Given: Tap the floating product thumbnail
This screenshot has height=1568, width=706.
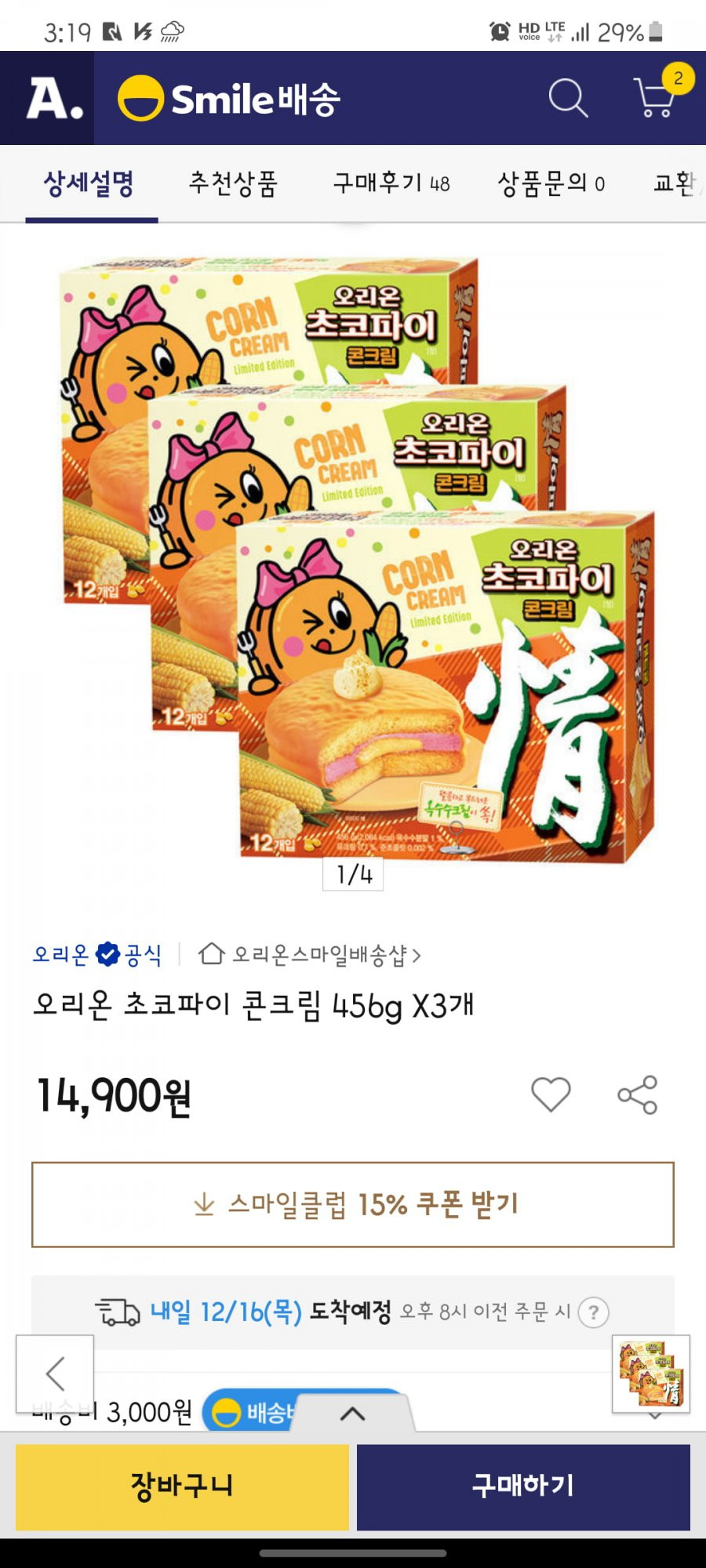Looking at the screenshot, I should point(651,1374).
